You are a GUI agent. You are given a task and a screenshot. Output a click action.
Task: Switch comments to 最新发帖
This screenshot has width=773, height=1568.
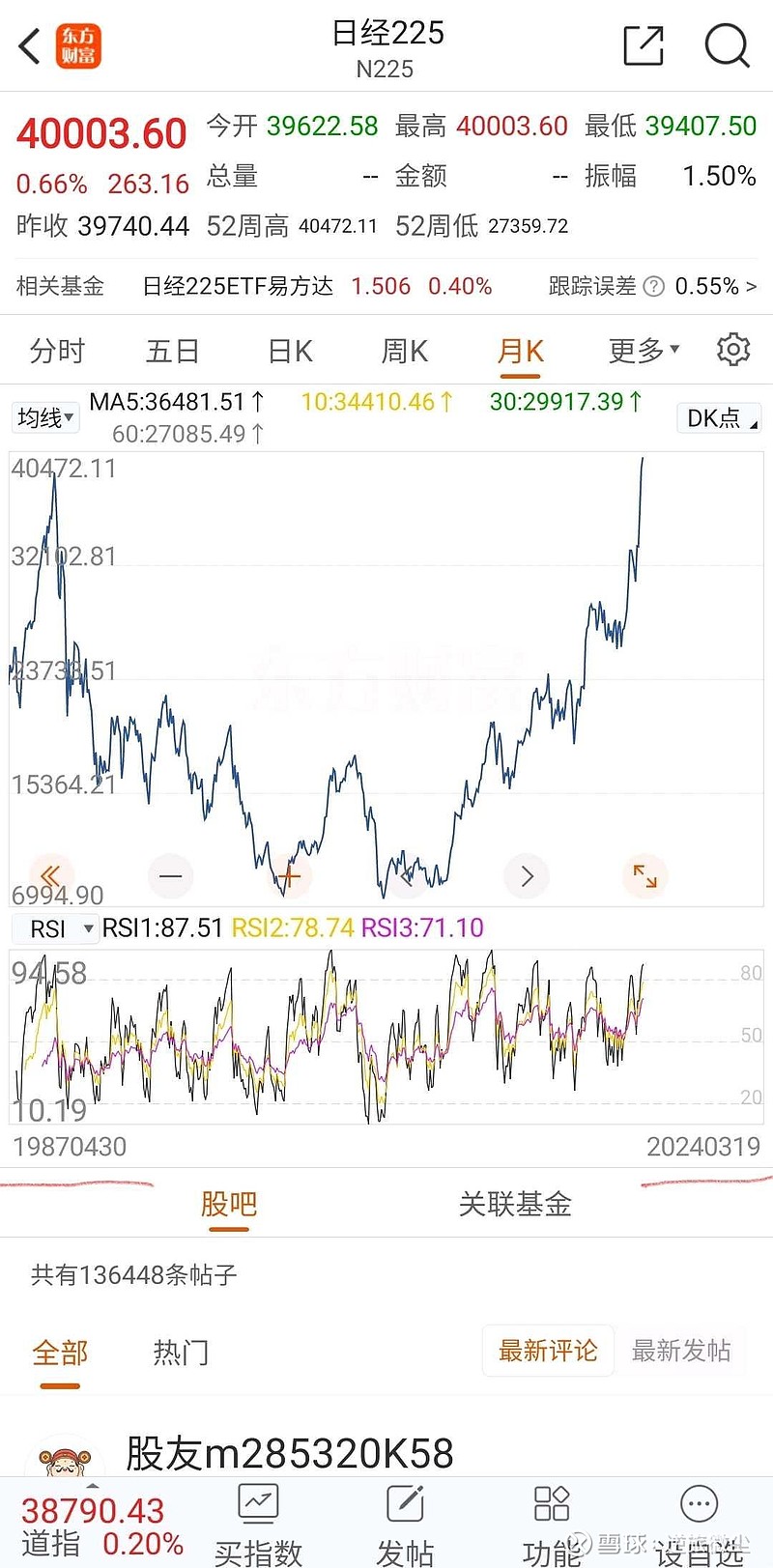tap(682, 1352)
